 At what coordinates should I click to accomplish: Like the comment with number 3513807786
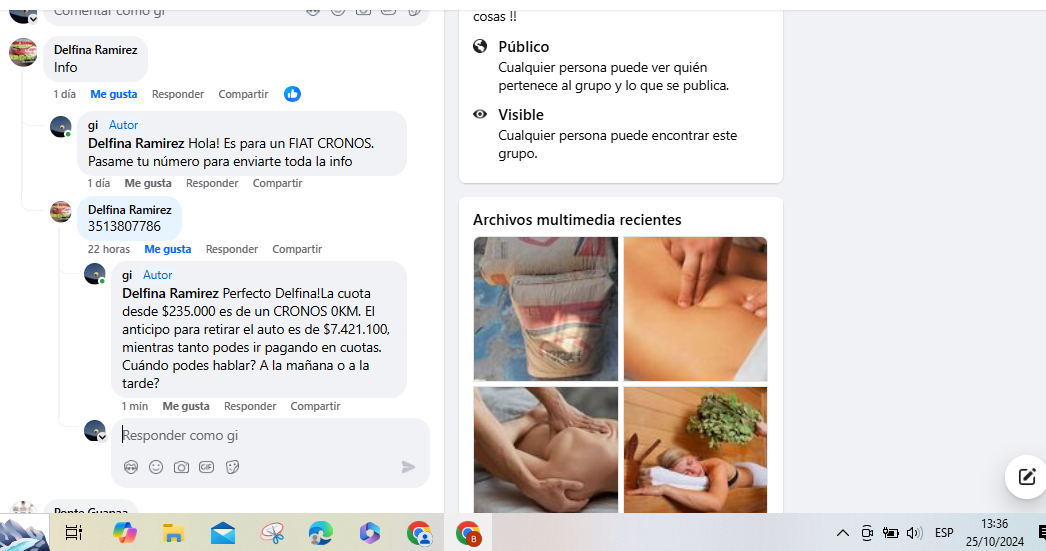(x=167, y=249)
